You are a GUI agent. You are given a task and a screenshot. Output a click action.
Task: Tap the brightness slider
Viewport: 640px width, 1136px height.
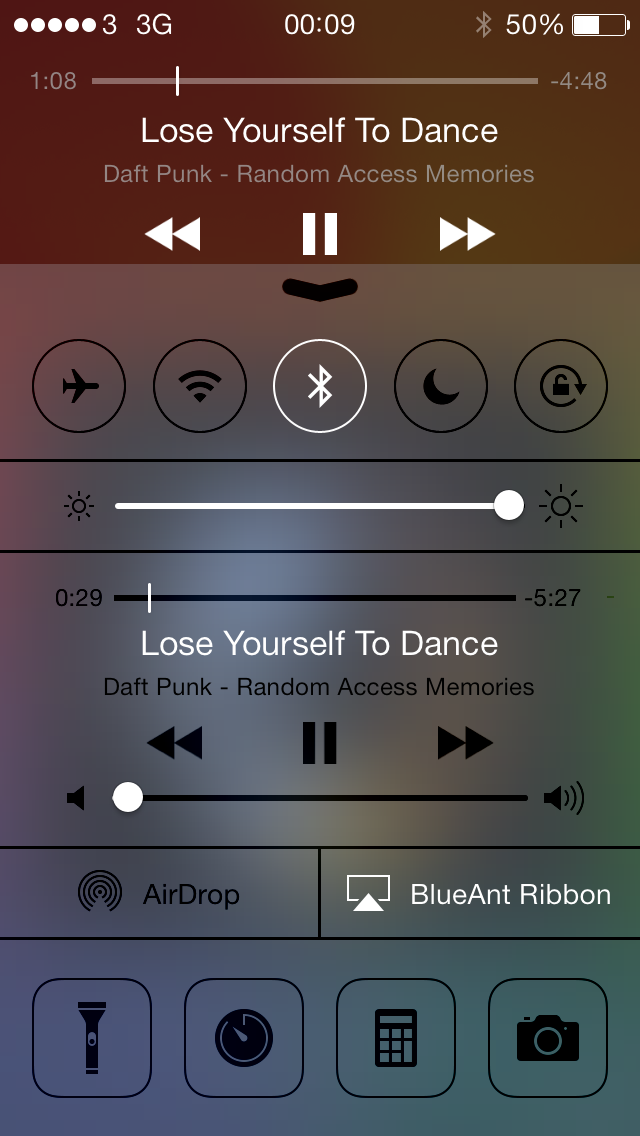pos(312,506)
